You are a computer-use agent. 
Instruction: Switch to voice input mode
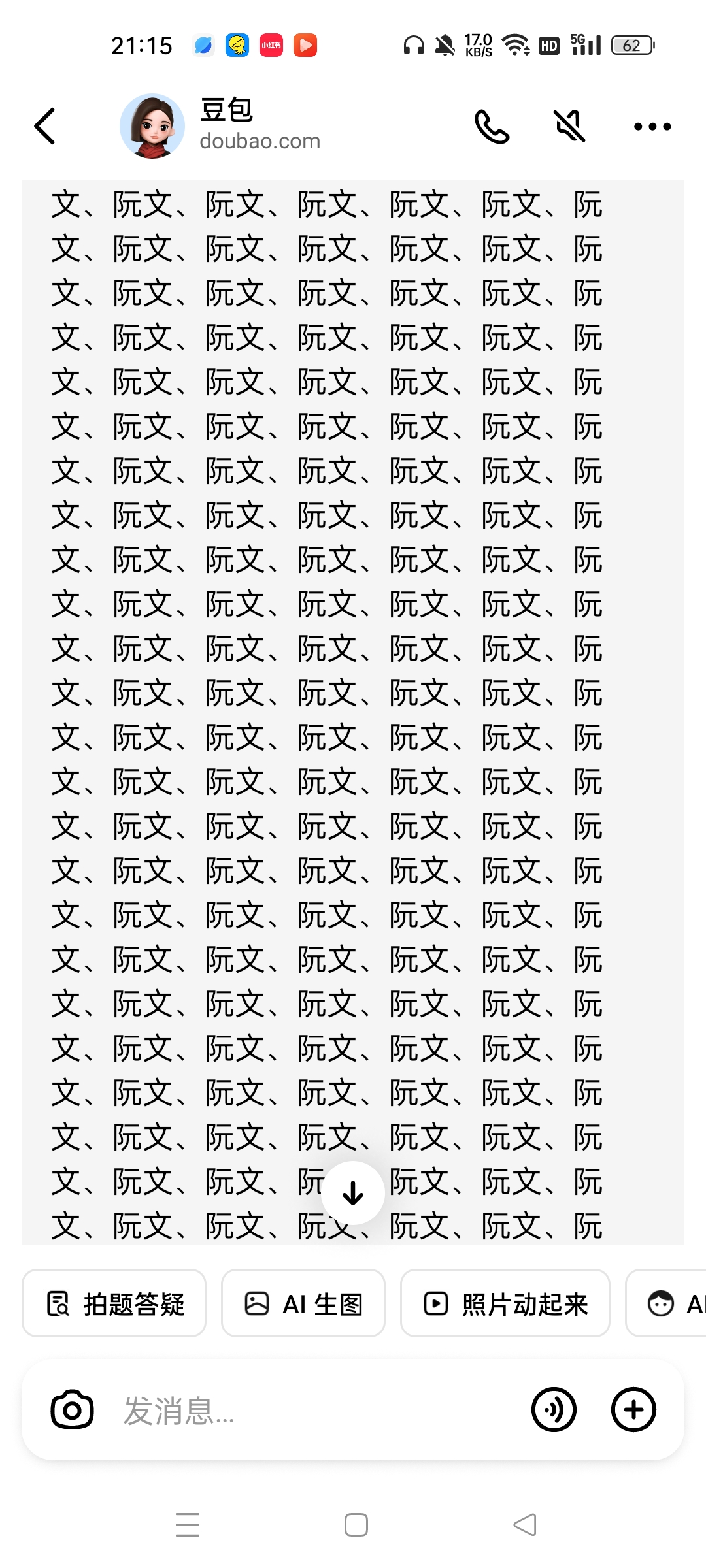coord(554,1410)
